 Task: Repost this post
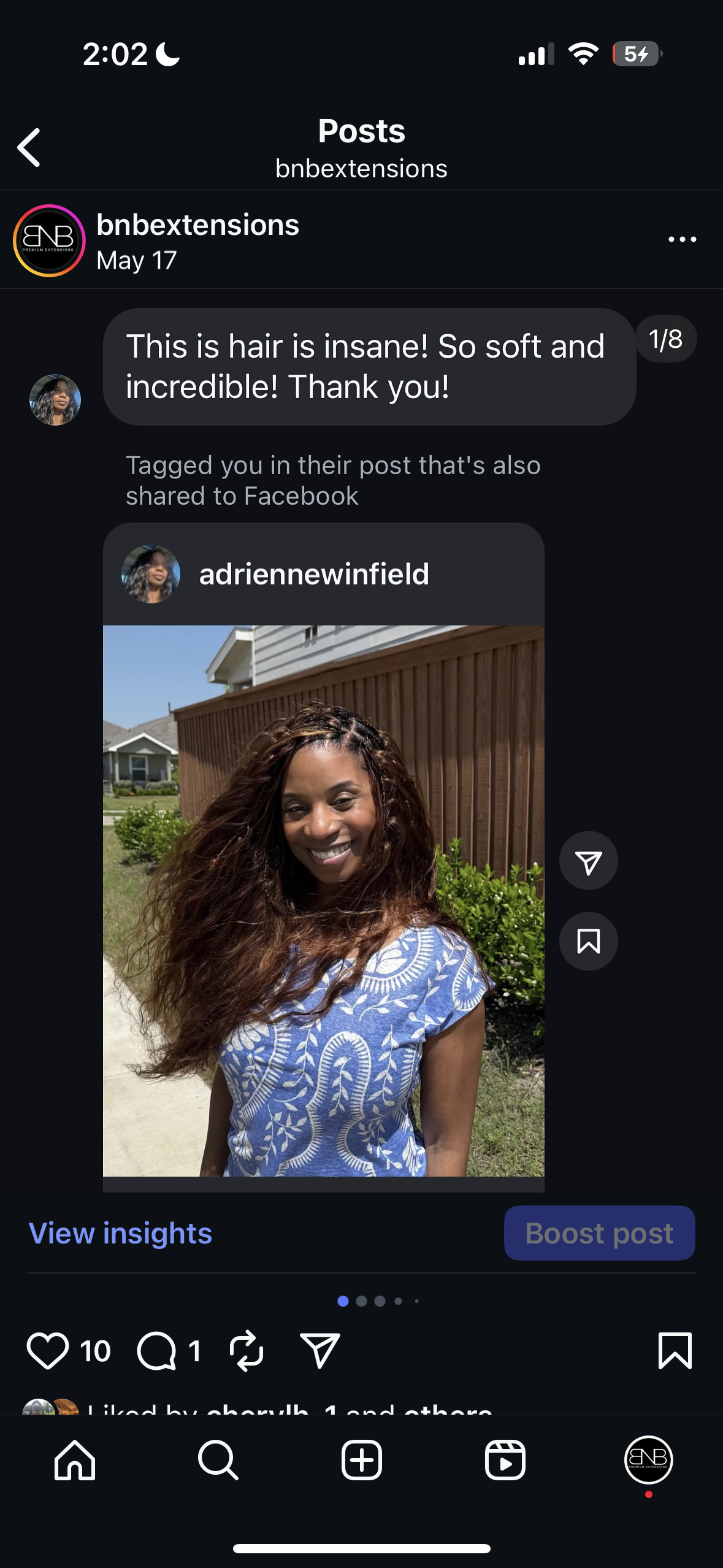[x=247, y=1351]
